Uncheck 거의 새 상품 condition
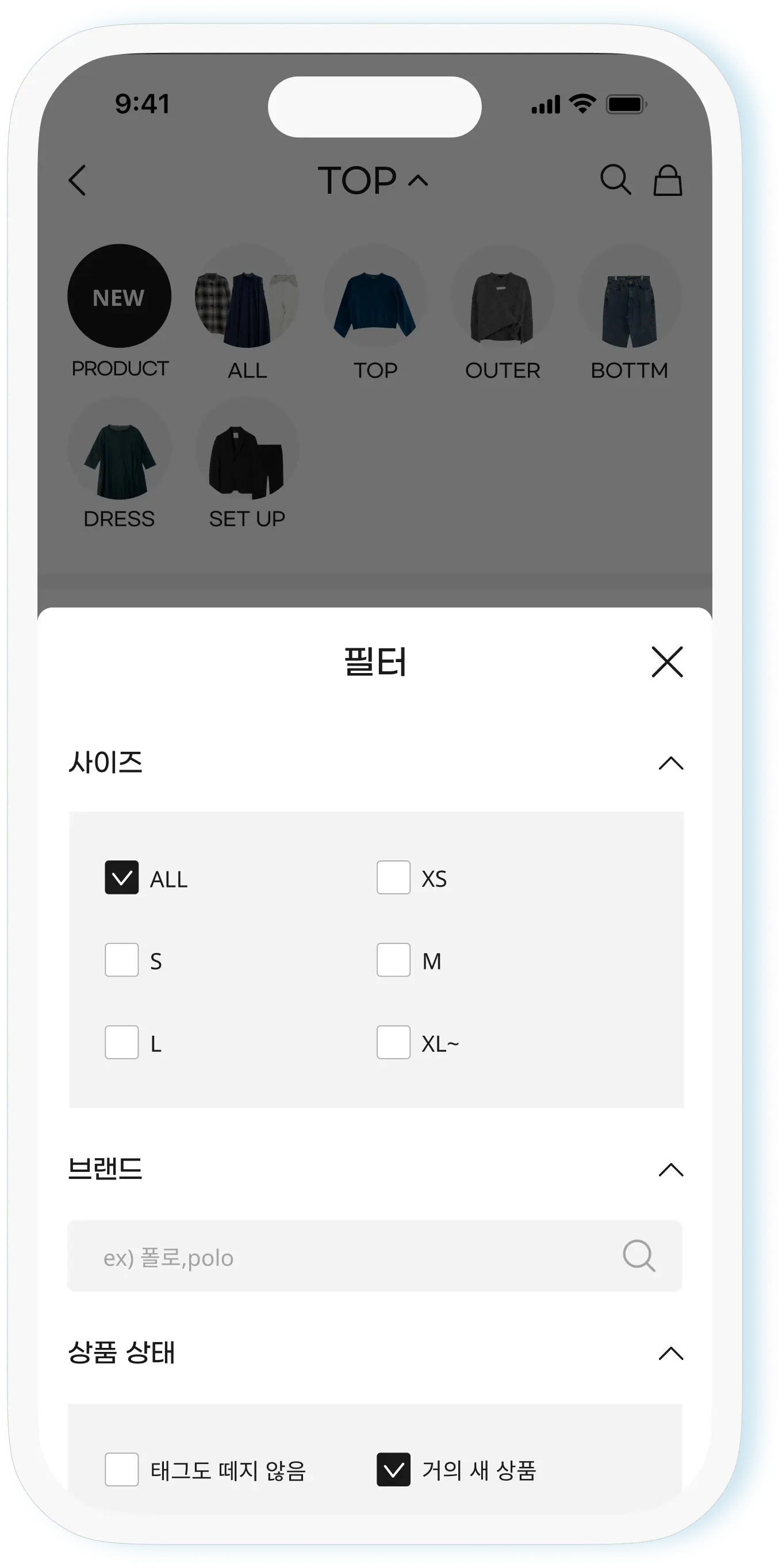Screen dimensions: 782x1568 pyautogui.click(x=393, y=1469)
